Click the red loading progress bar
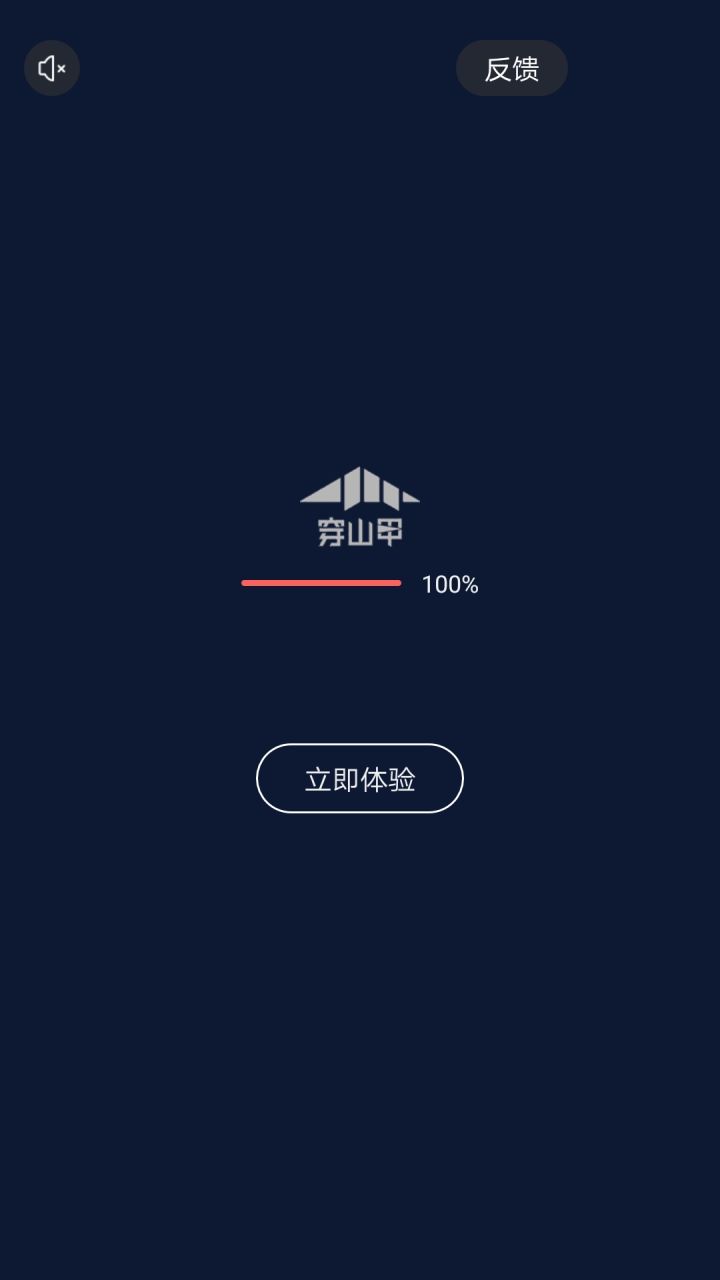This screenshot has width=720, height=1280. click(320, 582)
